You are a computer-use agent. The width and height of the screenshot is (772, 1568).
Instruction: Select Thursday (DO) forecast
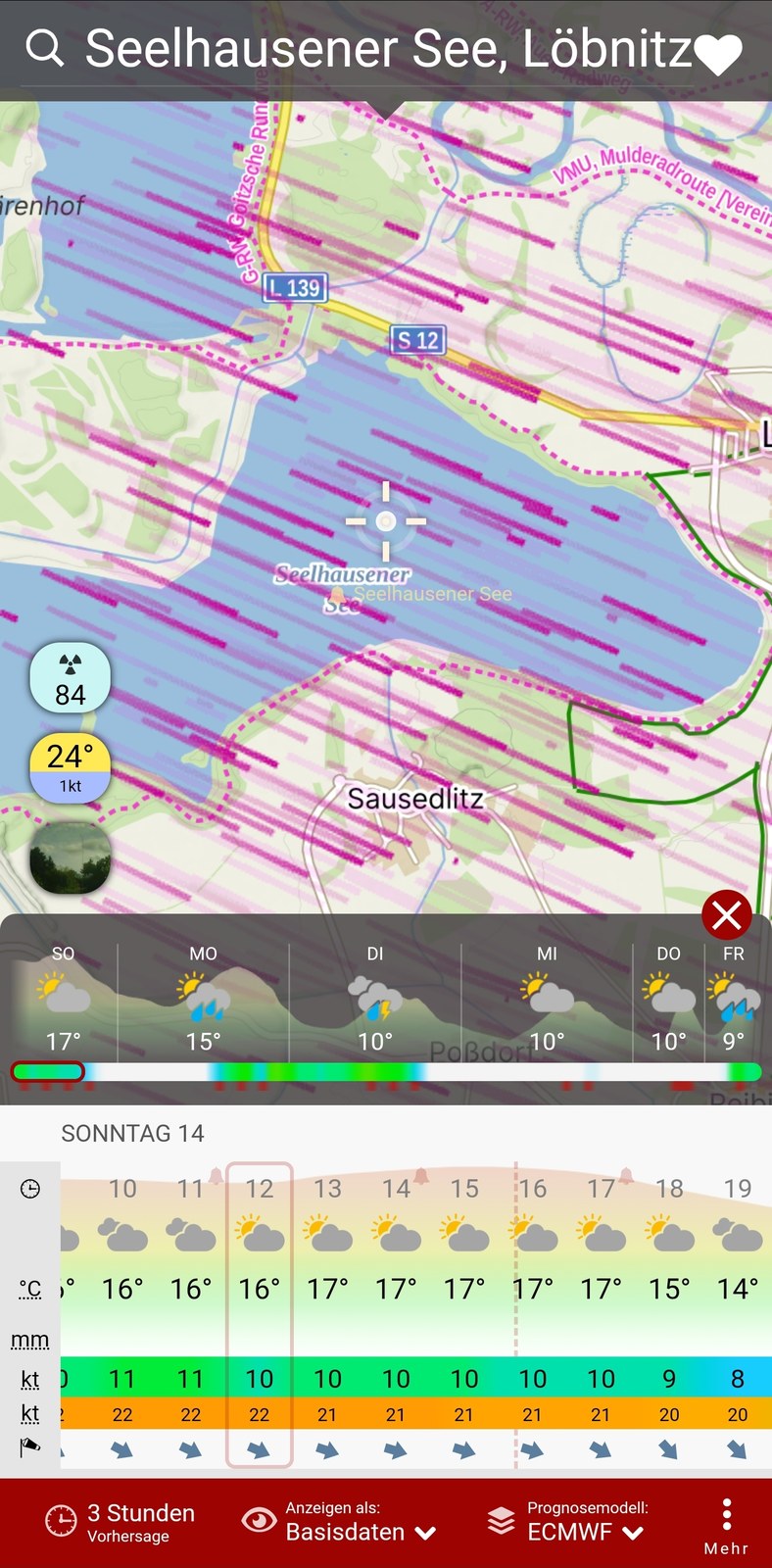pyautogui.click(x=669, y=1000)
